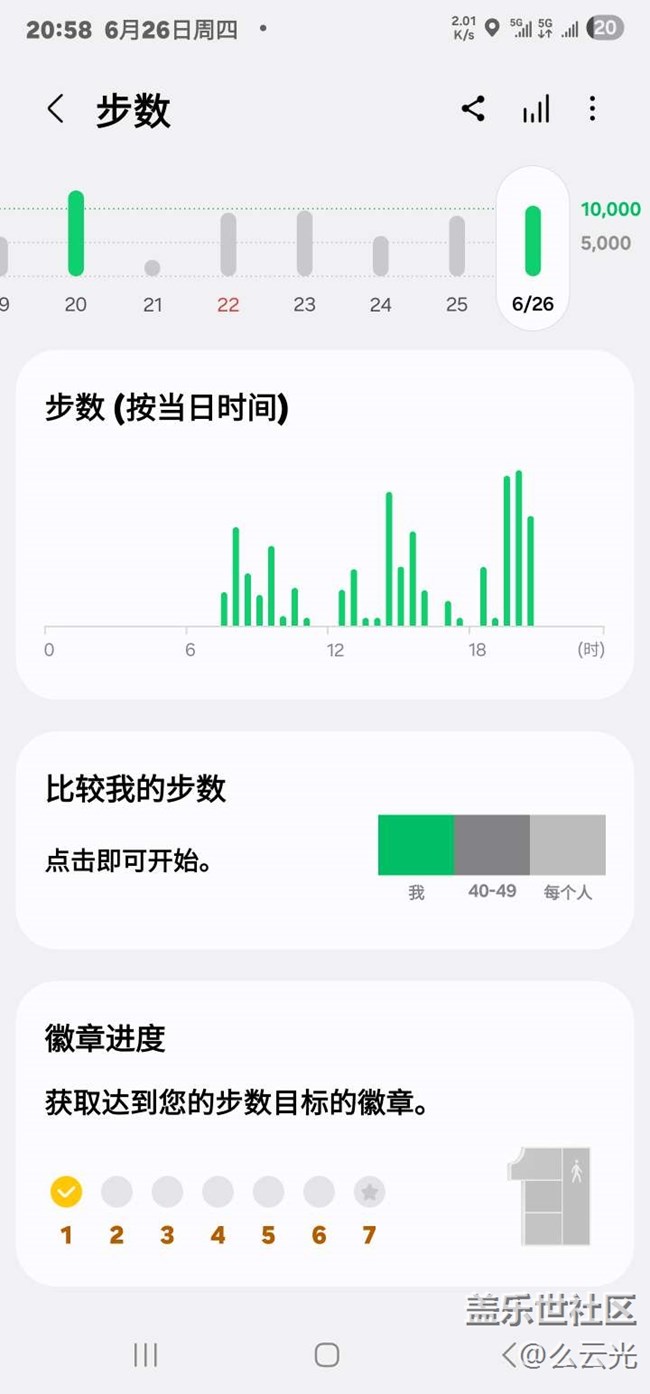
Task: Tap the system home button
Action: pyautogui.click(x=326, y=1355)
